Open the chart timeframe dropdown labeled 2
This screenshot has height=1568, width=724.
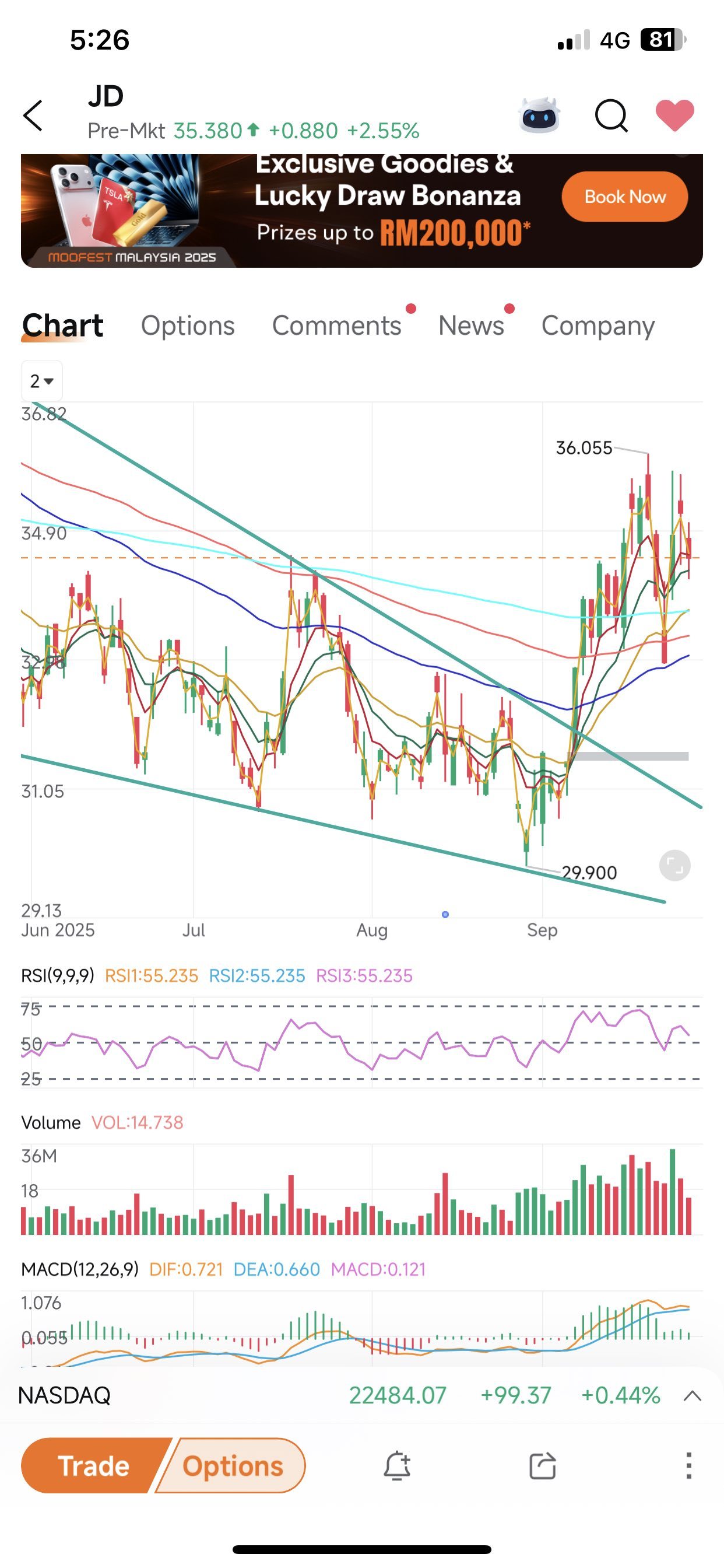point(41,381)
